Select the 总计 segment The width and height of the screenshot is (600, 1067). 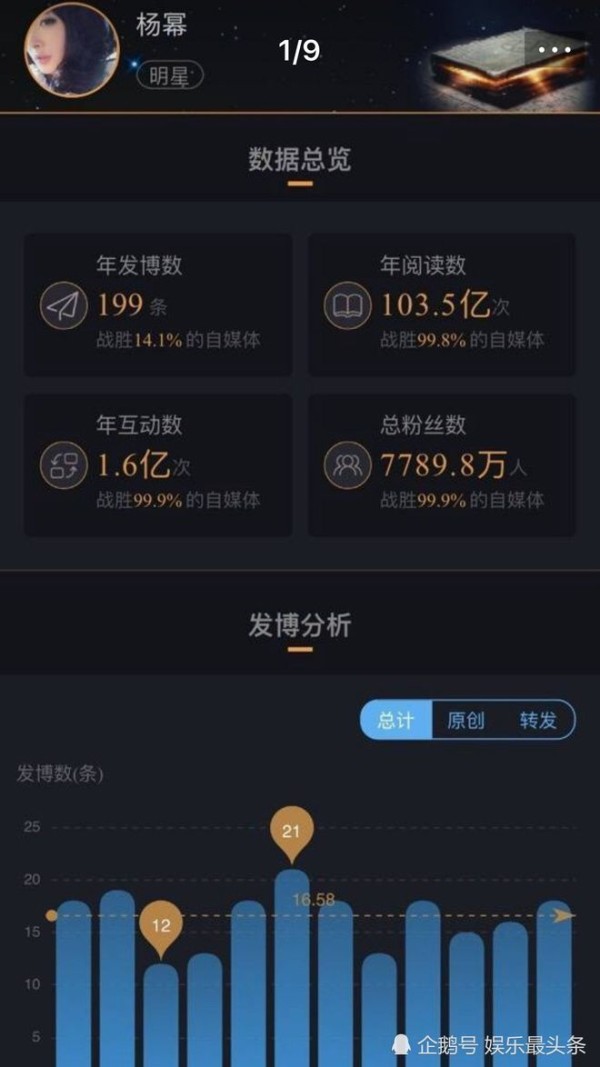(396, 720)
